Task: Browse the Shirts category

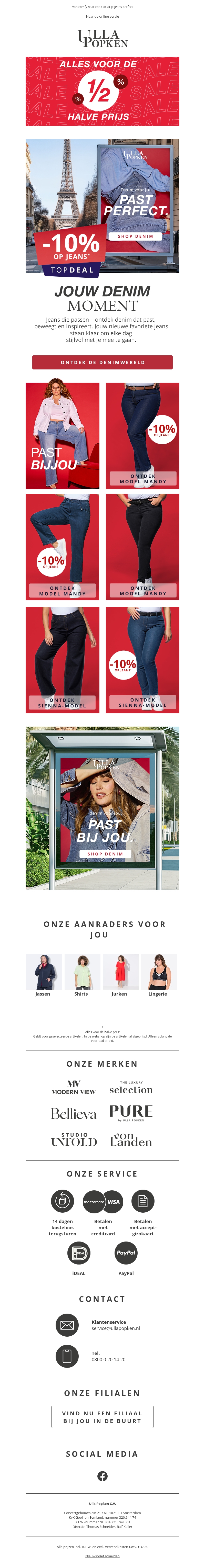Action: [81, 975]
